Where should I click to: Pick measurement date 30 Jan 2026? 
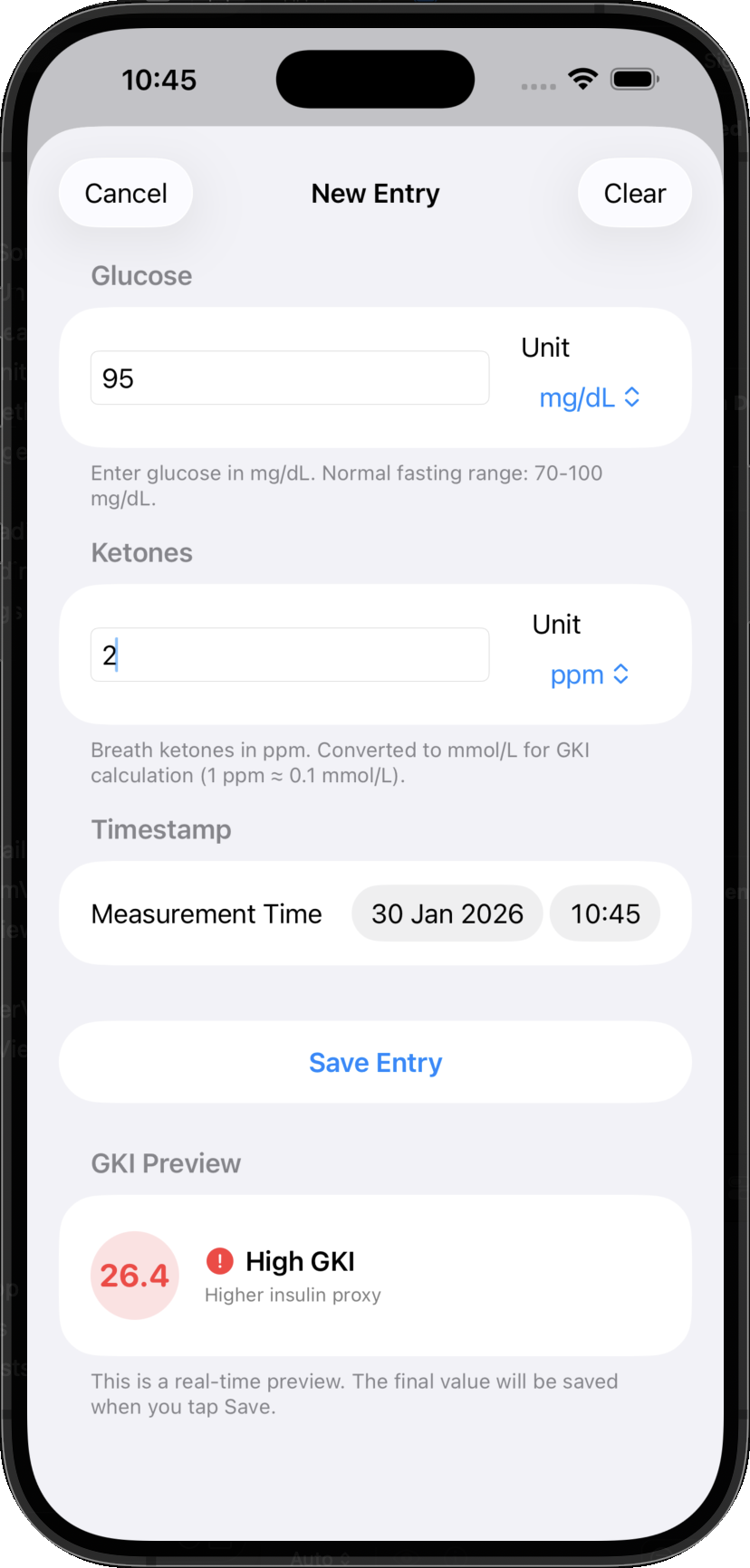point(447,913)
